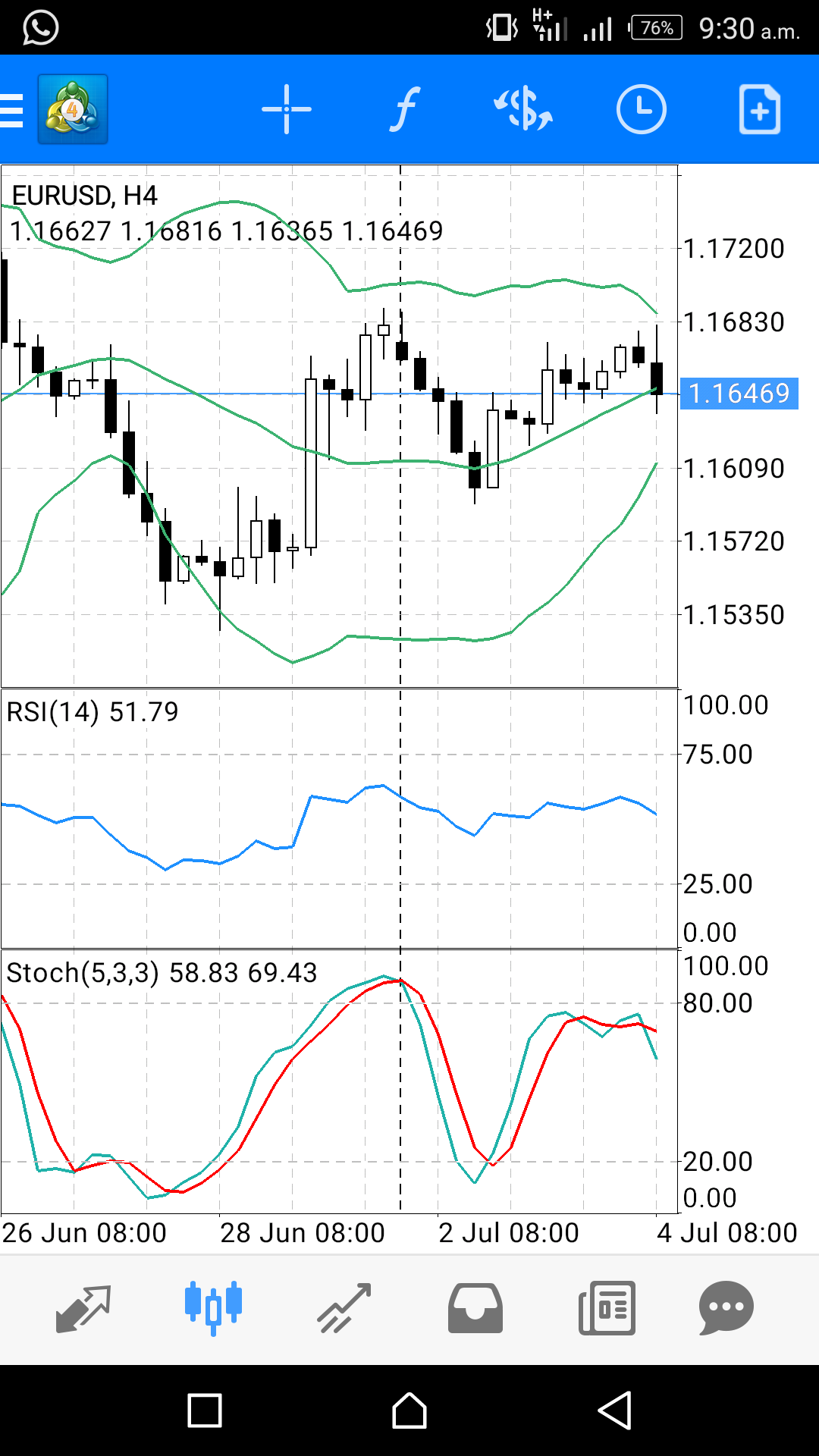
Task: Go back using the system back button
Action: point(614,1410)
